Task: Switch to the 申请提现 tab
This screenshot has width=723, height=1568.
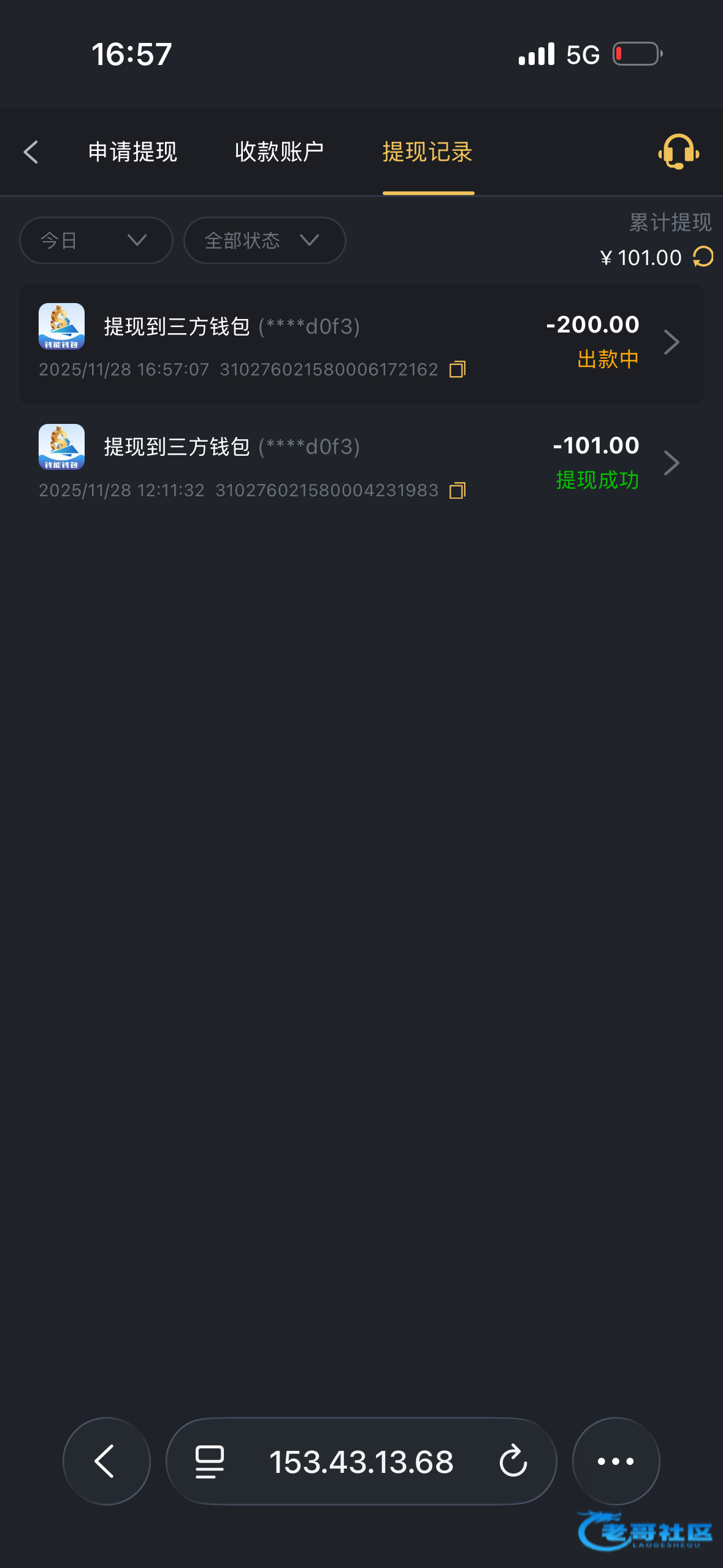Action: 132,152
